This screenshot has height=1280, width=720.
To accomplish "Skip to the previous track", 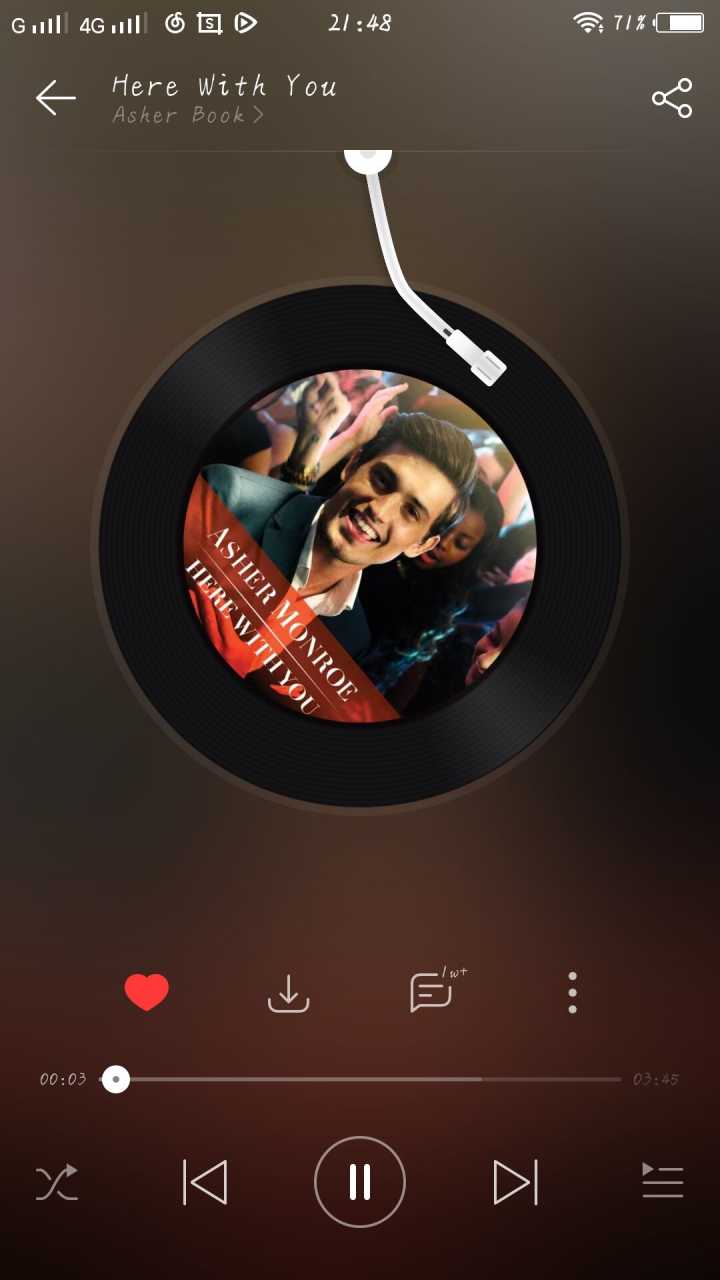I will click(205, 1183).
